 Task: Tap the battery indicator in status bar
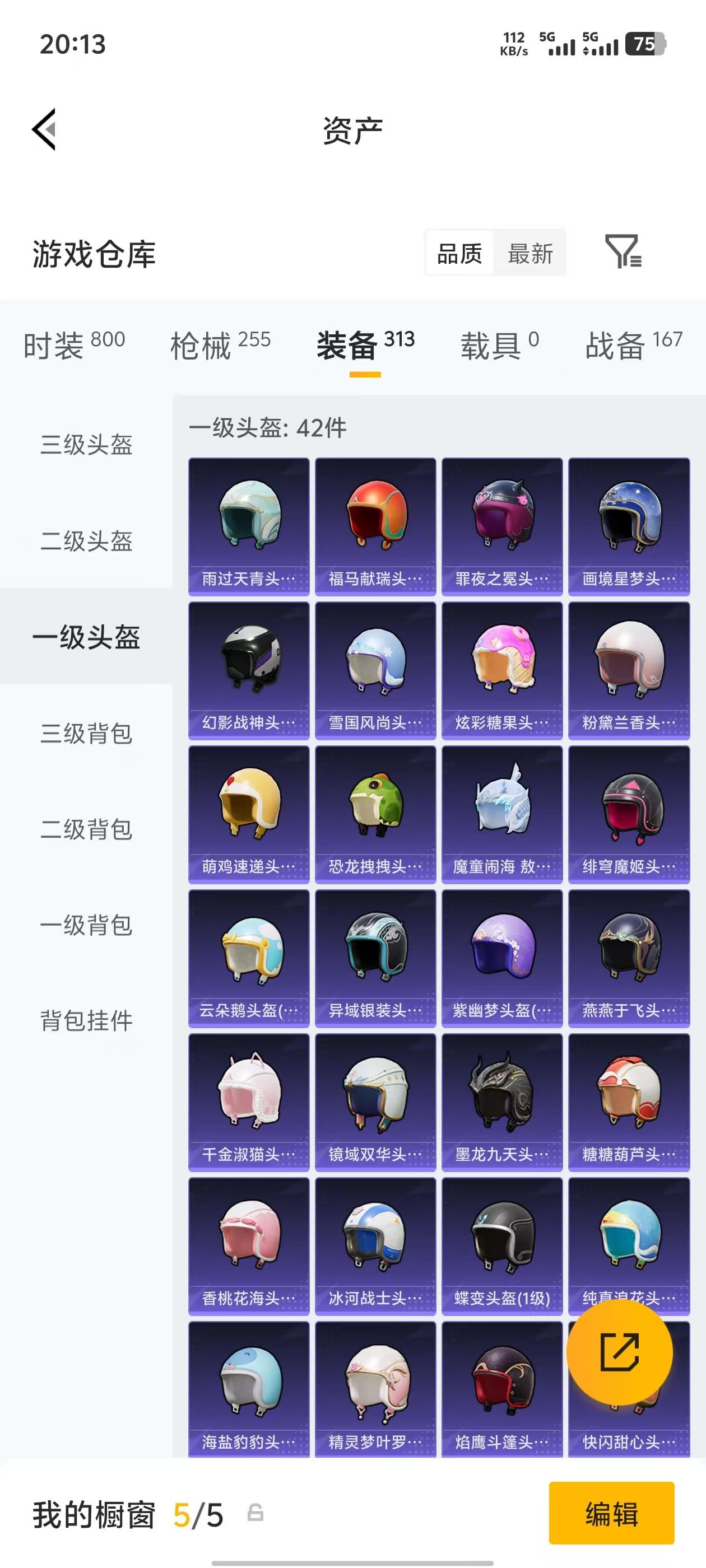(644, 43)
